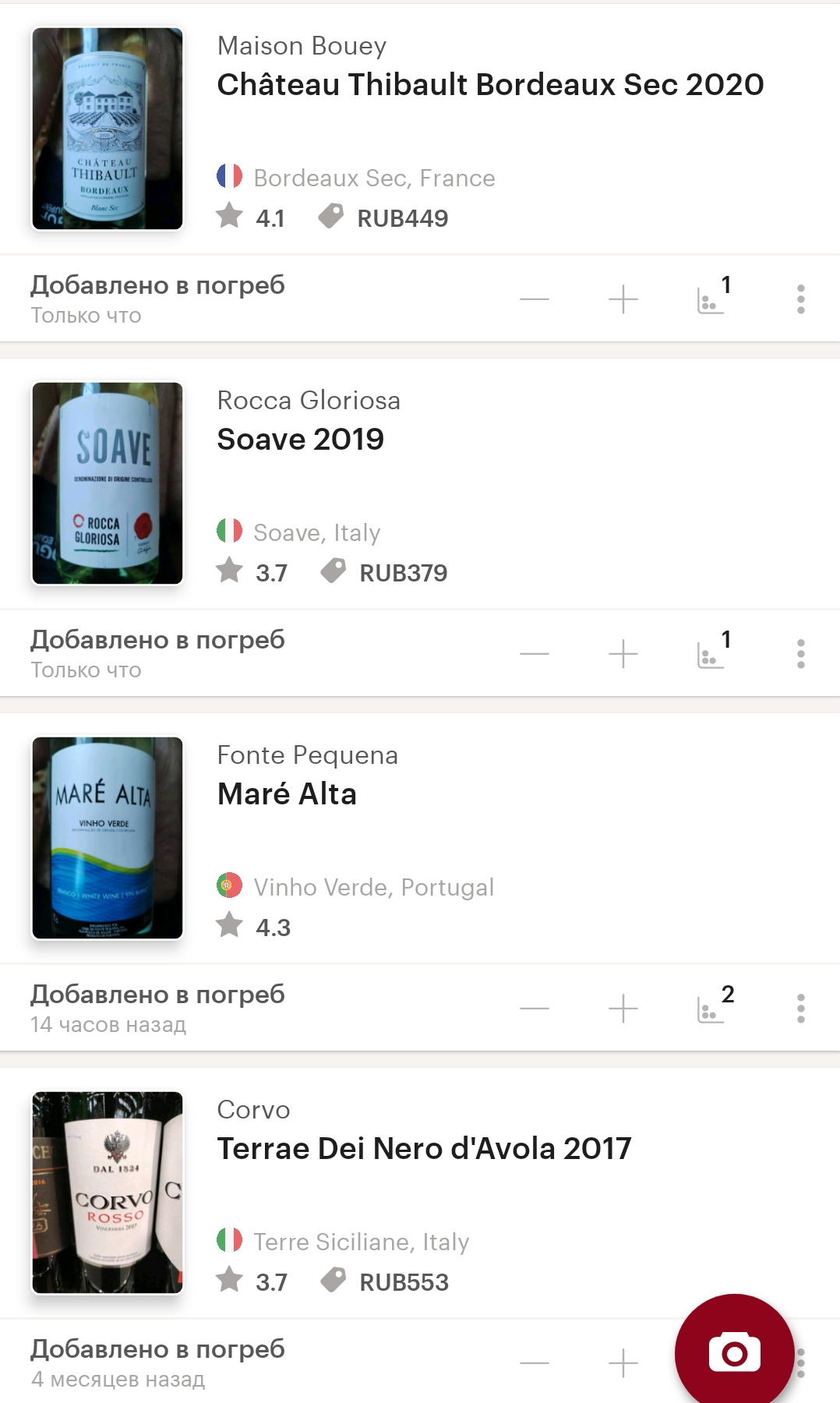The width and height of the screenshot is (840, 1403).
Task: Add one bottle of Terrae Dei Nero d'Avola
Action: [623, 1363]
